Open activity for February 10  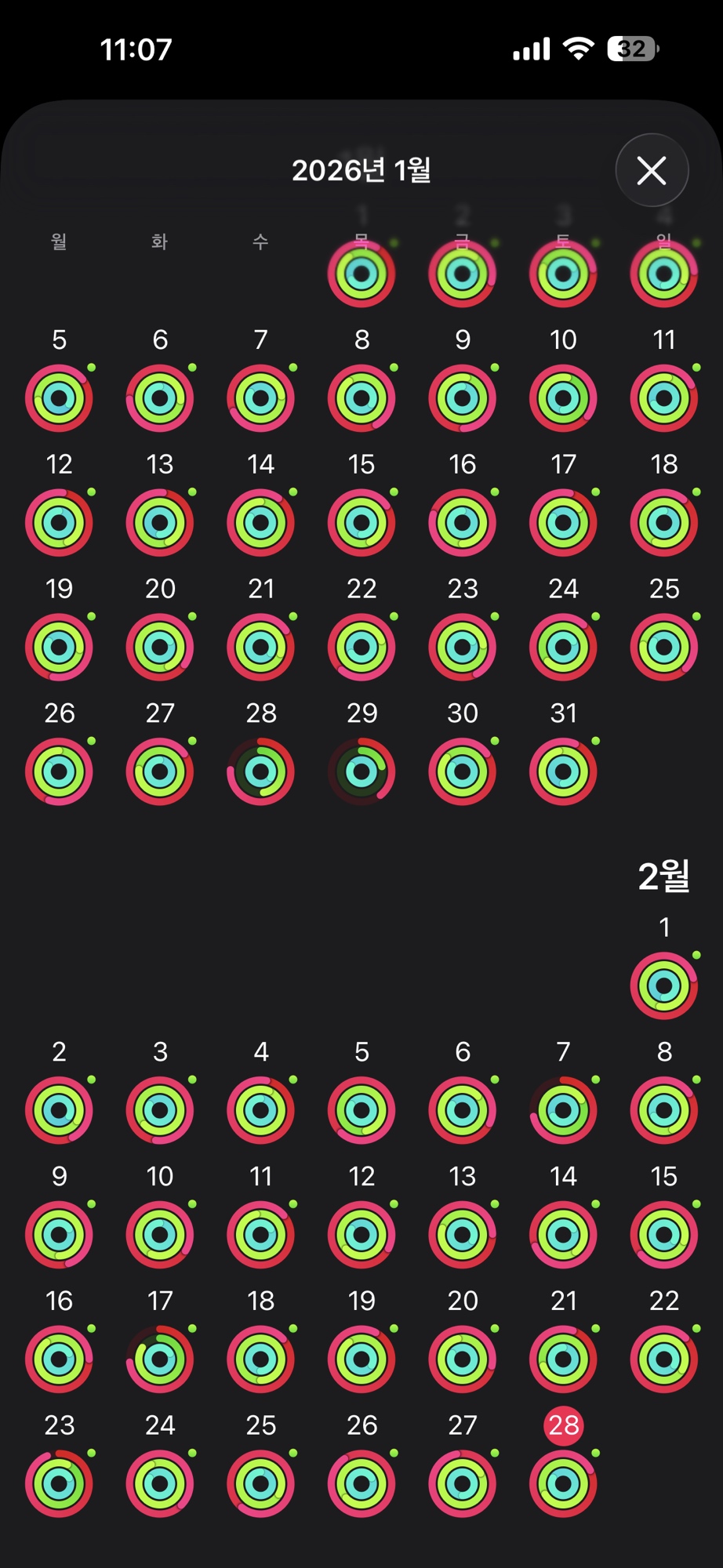pos(160,1235)
